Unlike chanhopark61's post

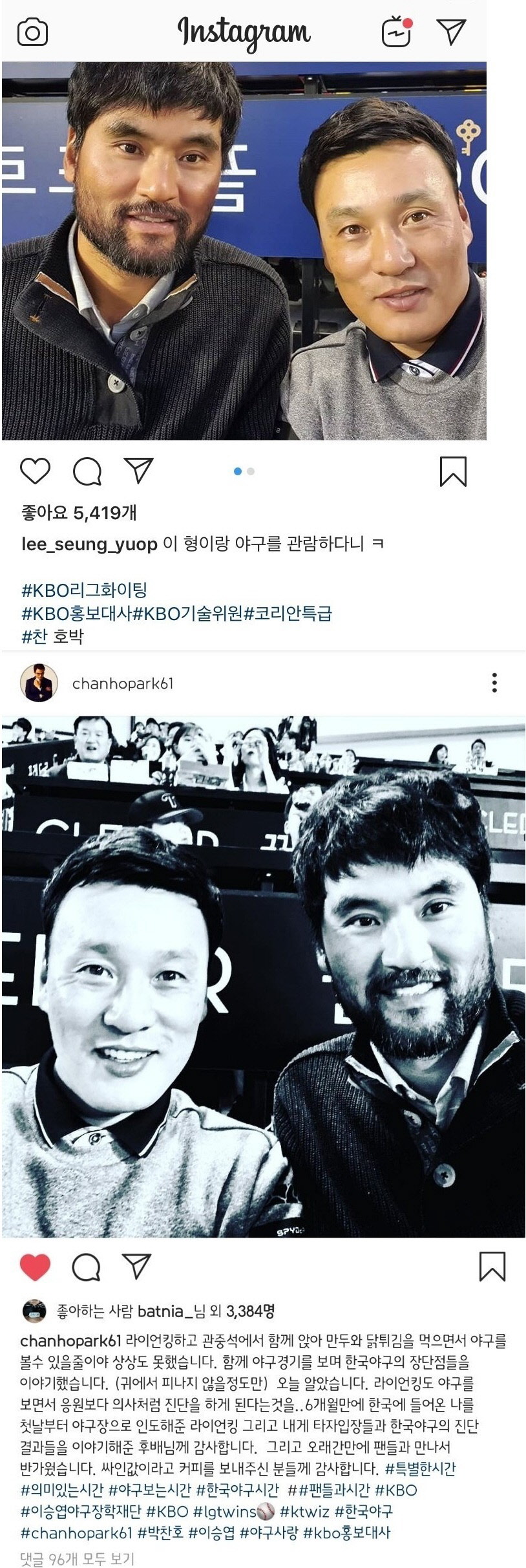(x=35, y=1267)
